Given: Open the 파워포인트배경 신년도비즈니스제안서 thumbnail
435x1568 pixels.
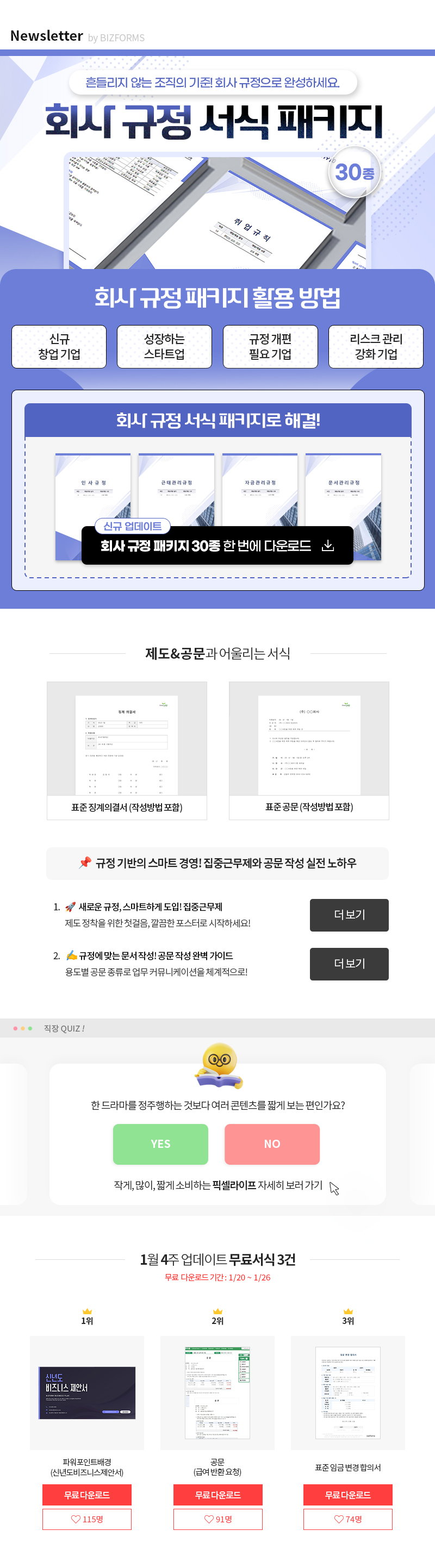Looking at the screenshot, I should (x=87, y=1392).
